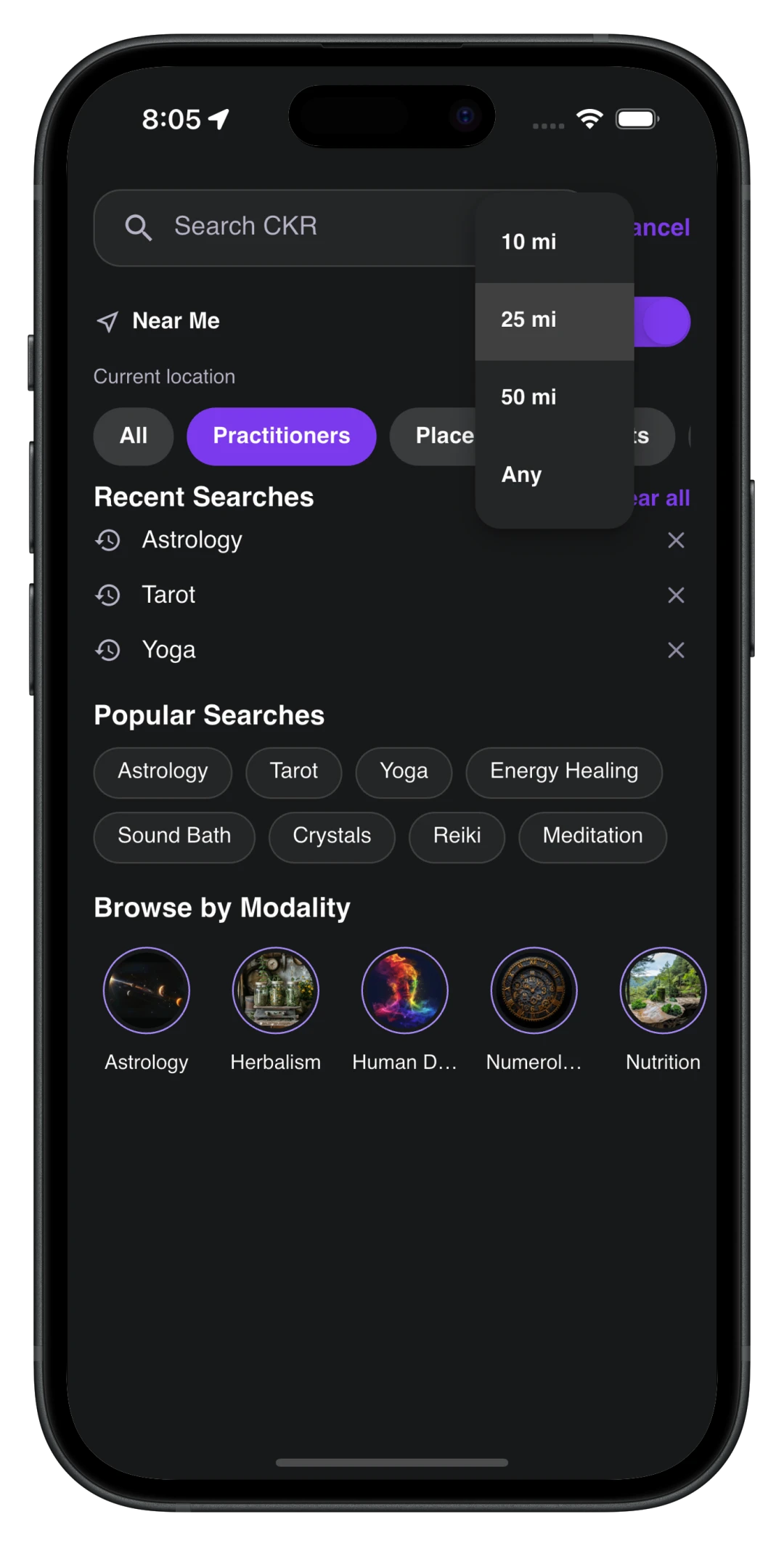Select the Practitioners filter chip
Screen dimensions: 784x1546
coord(282,436)
